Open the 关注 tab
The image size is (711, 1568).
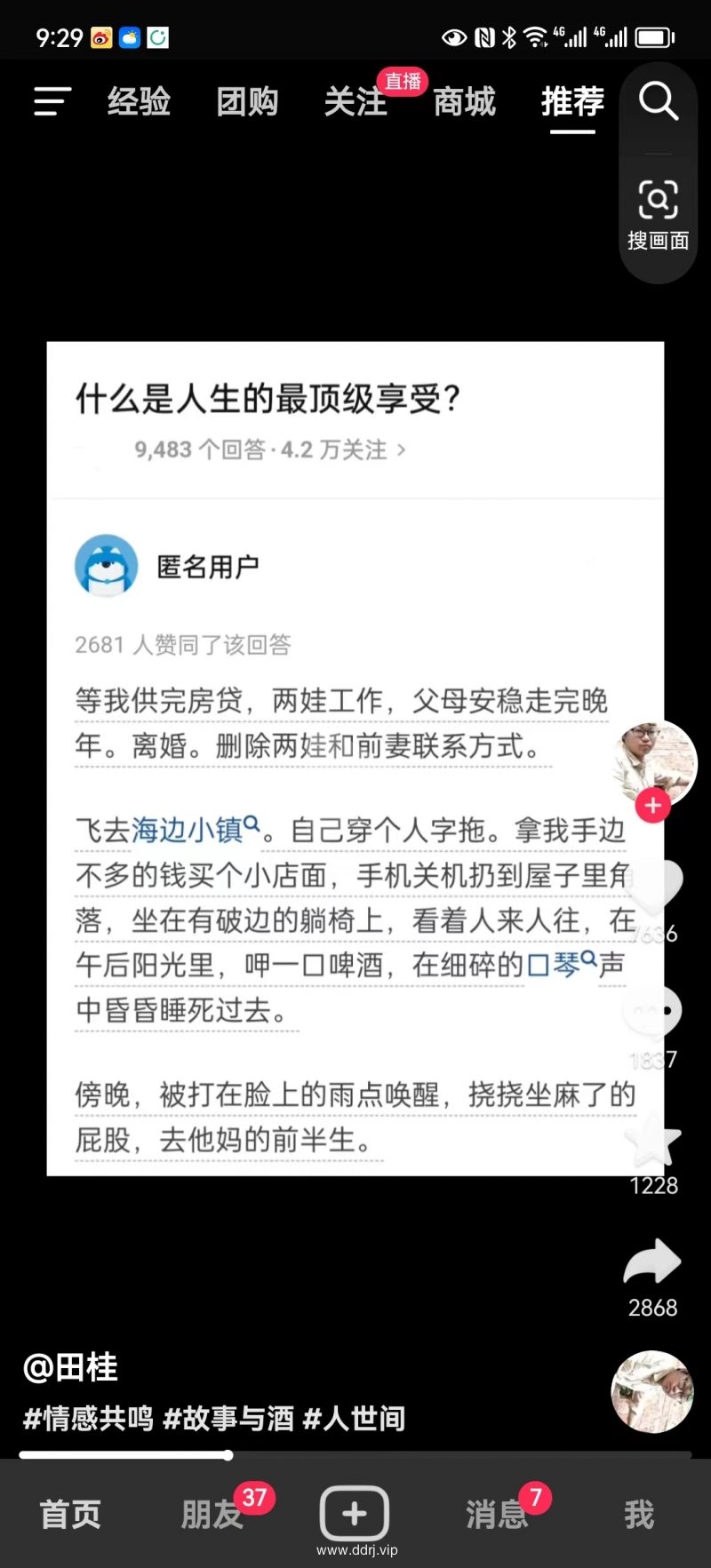coord(355,102)
